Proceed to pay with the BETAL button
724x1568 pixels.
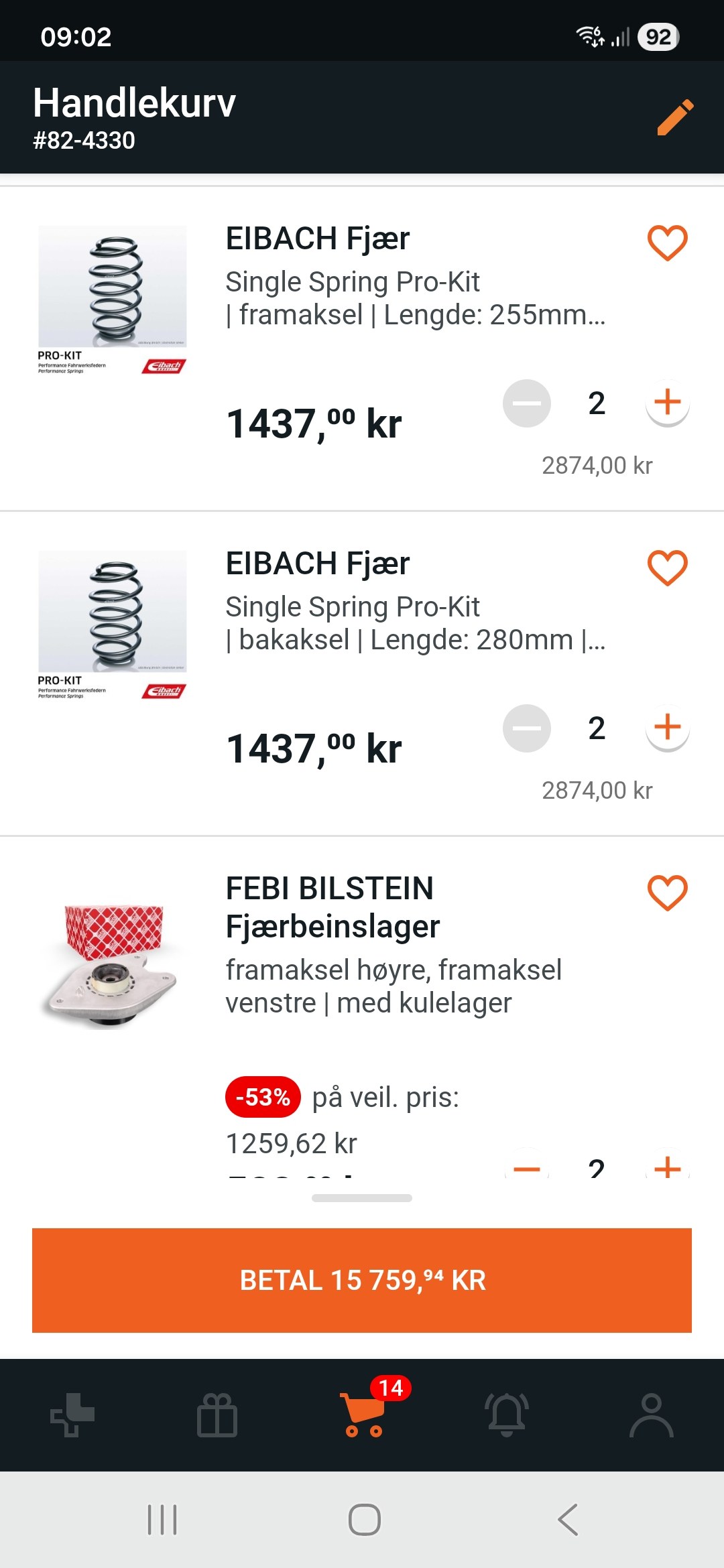[362, 1280]
